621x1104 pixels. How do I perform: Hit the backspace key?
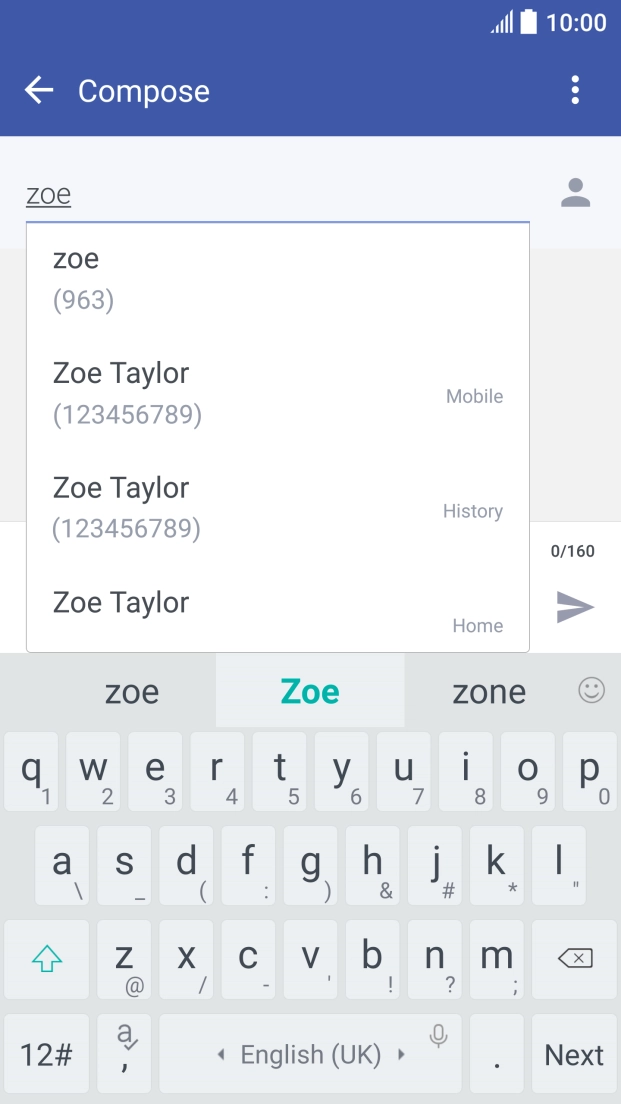(575, 959)
